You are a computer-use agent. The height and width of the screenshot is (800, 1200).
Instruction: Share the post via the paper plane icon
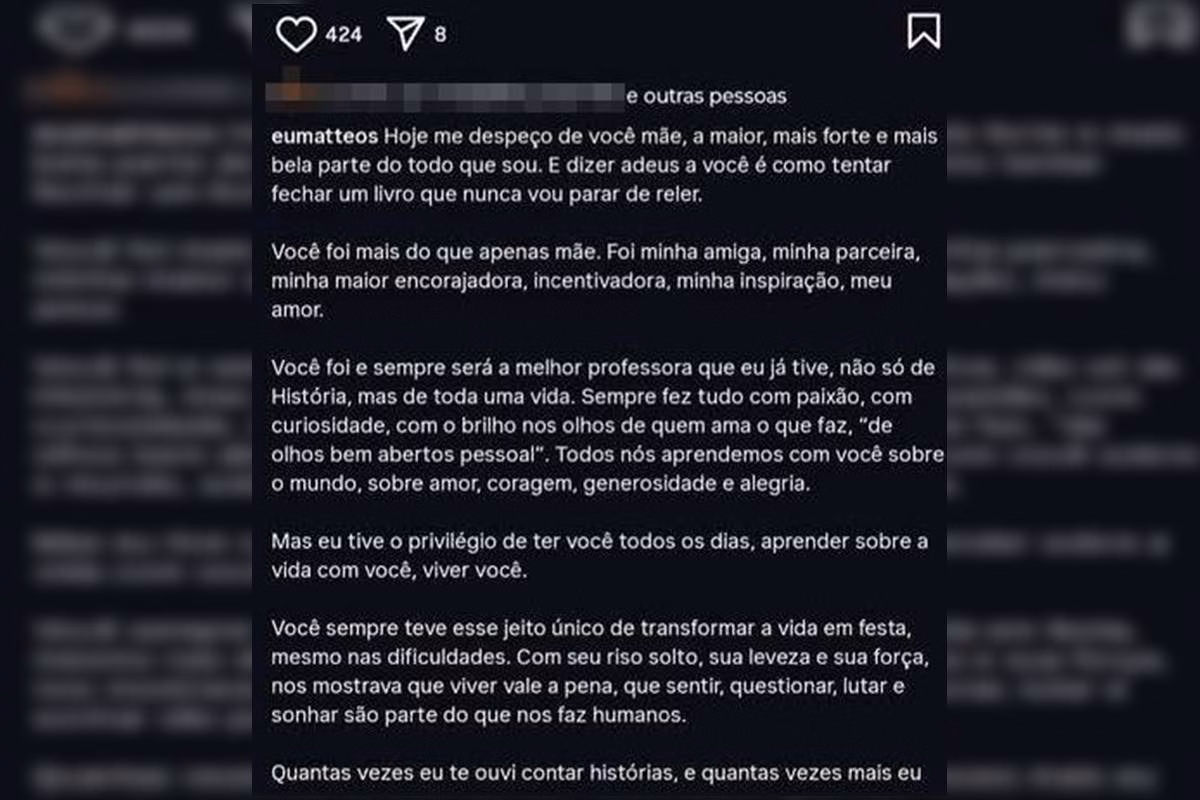[405, 34]
